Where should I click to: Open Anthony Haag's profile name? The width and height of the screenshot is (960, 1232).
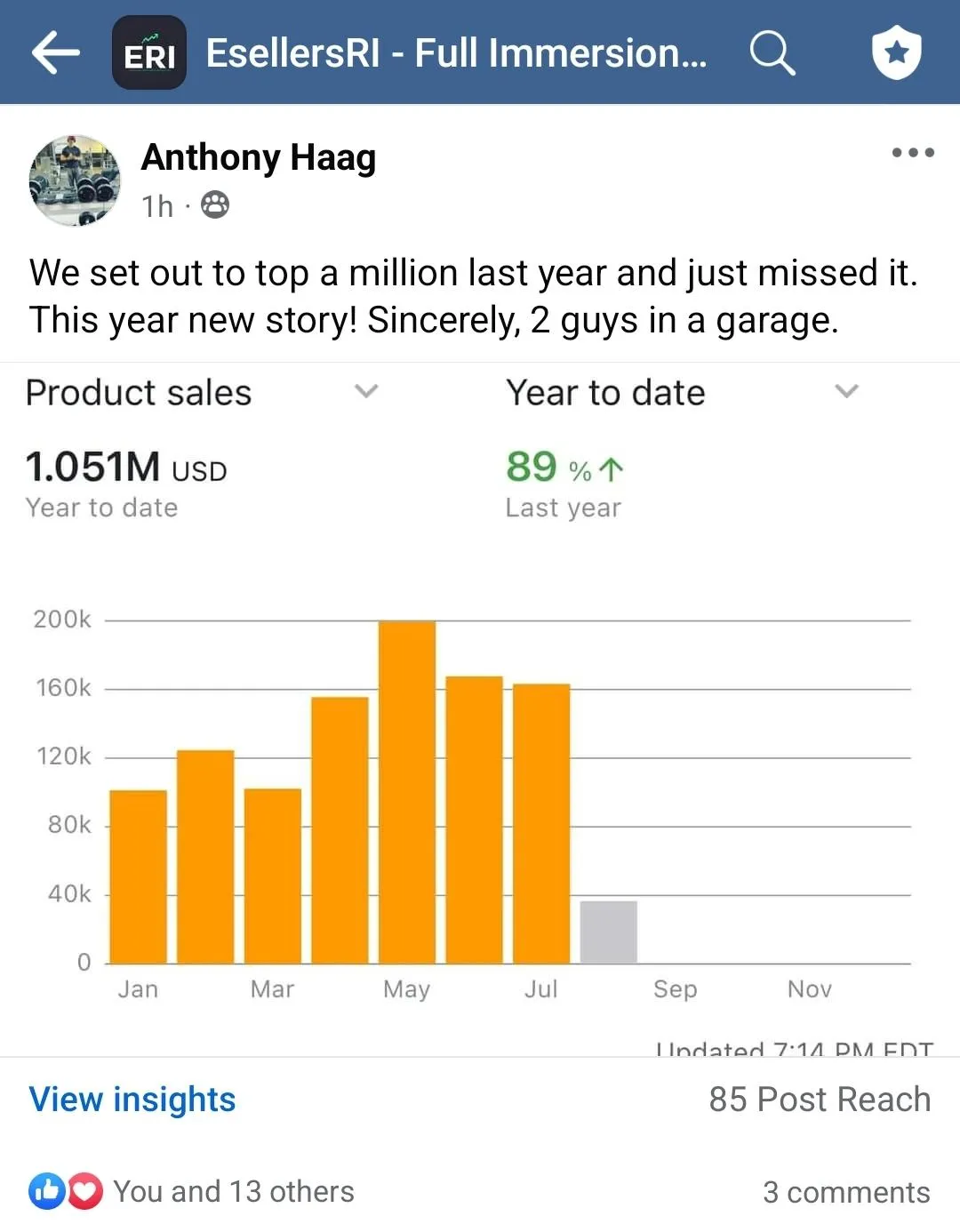click(258, 157)
